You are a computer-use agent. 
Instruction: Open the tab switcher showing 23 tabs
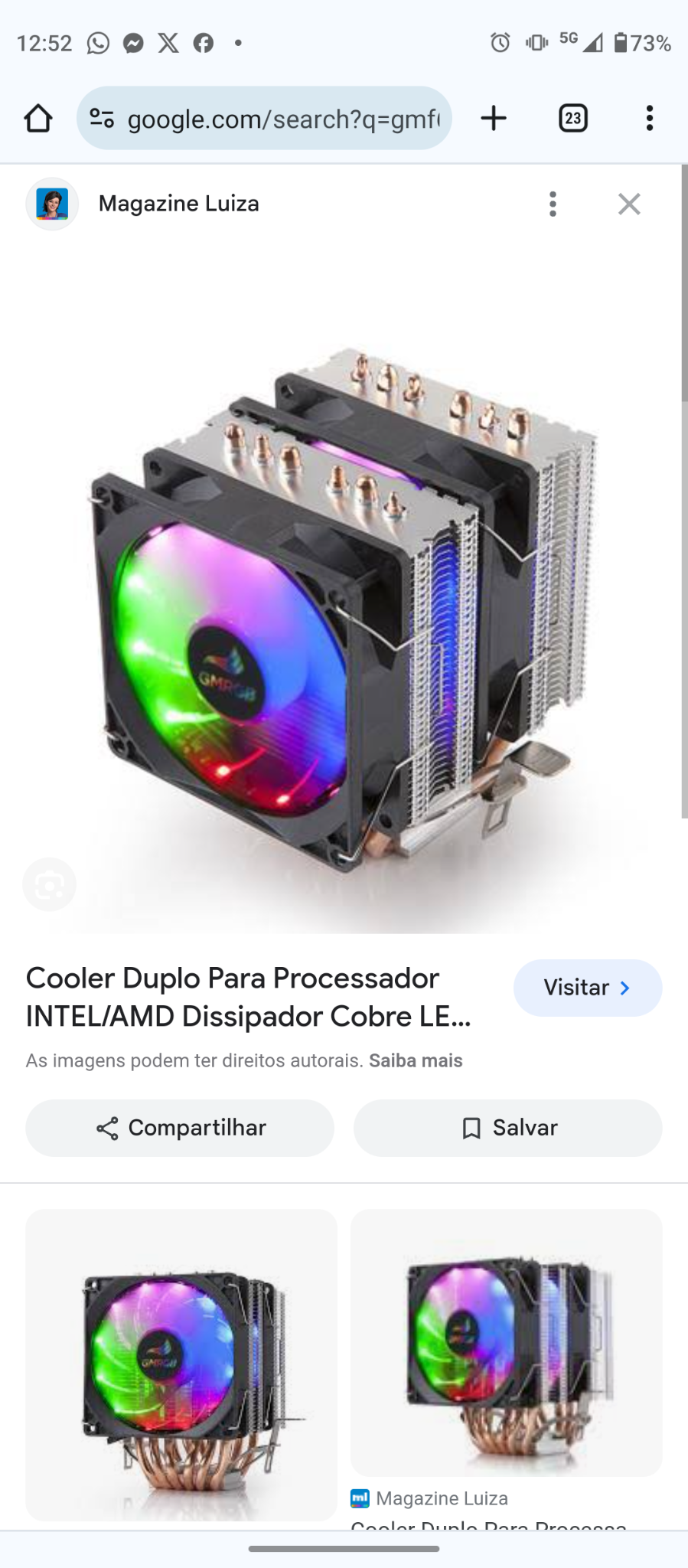[573, 119]
